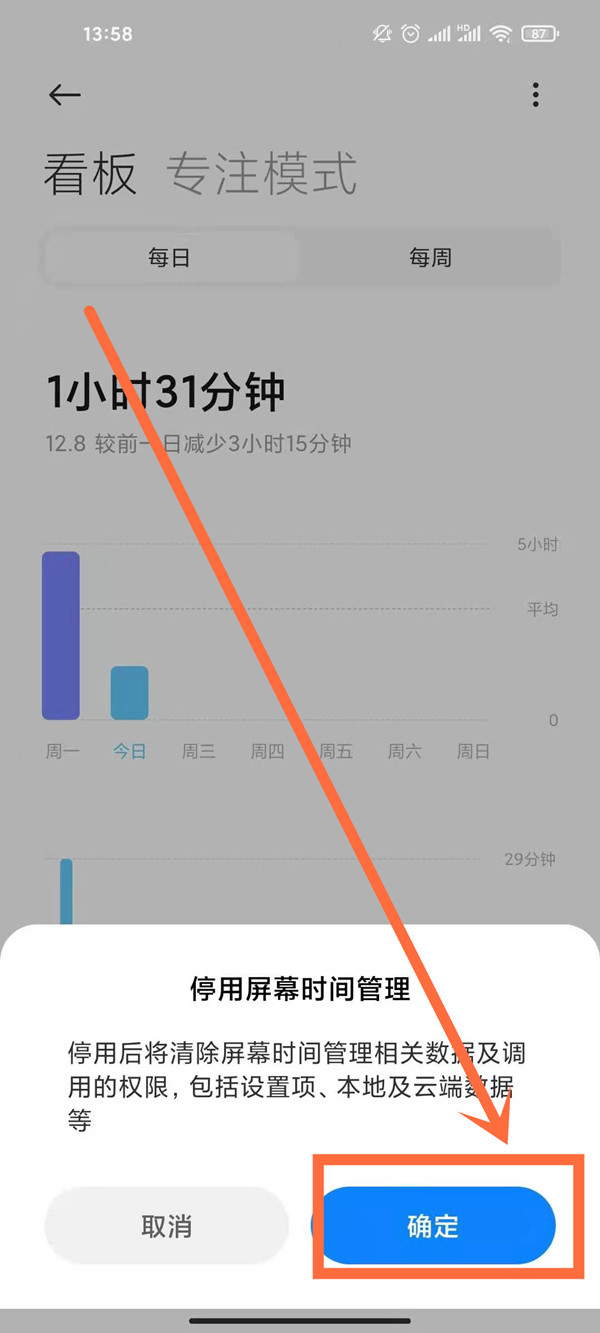Confirm disabling with the 确定 button
600x1333 pixels.
click(x=433, y=1226)
